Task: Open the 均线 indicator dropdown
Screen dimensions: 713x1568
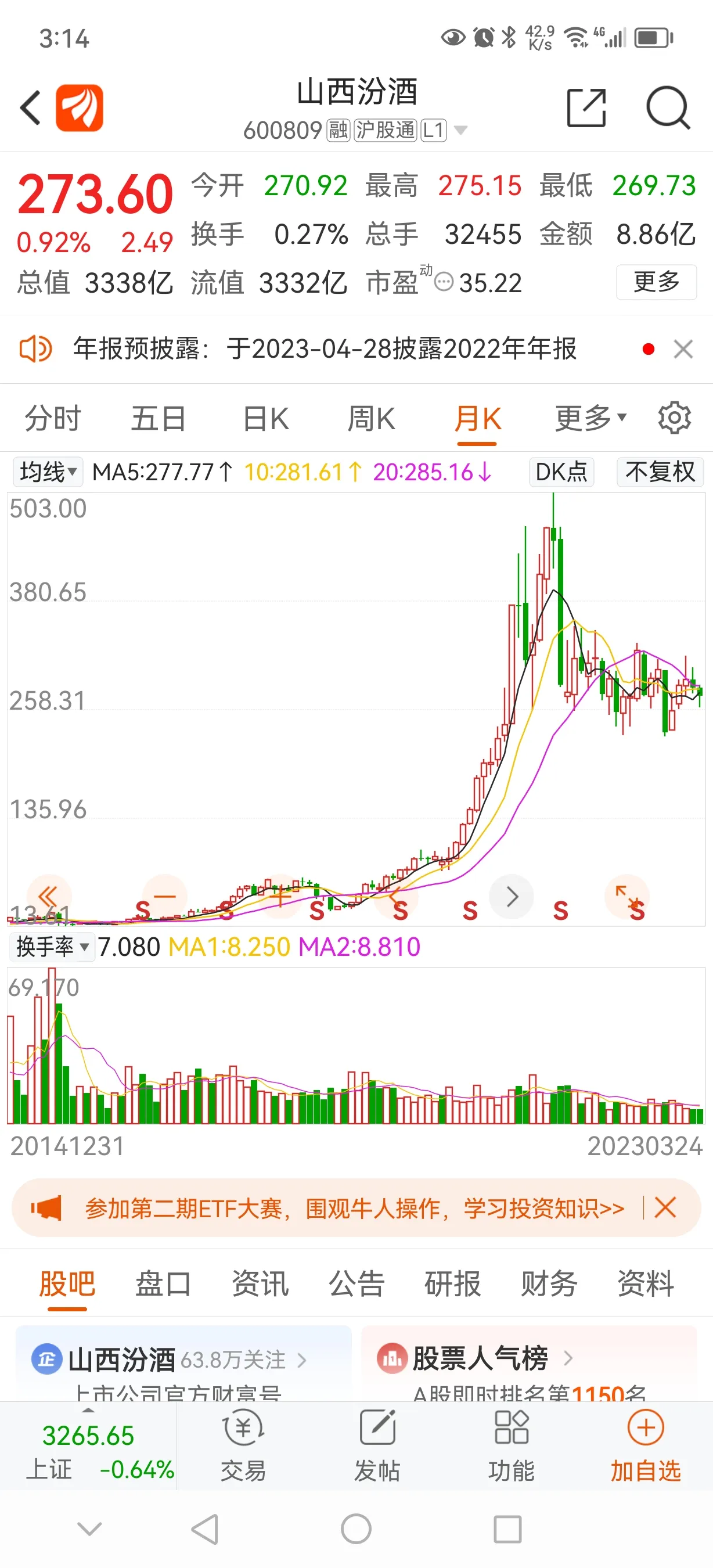Action: [48, 472]
